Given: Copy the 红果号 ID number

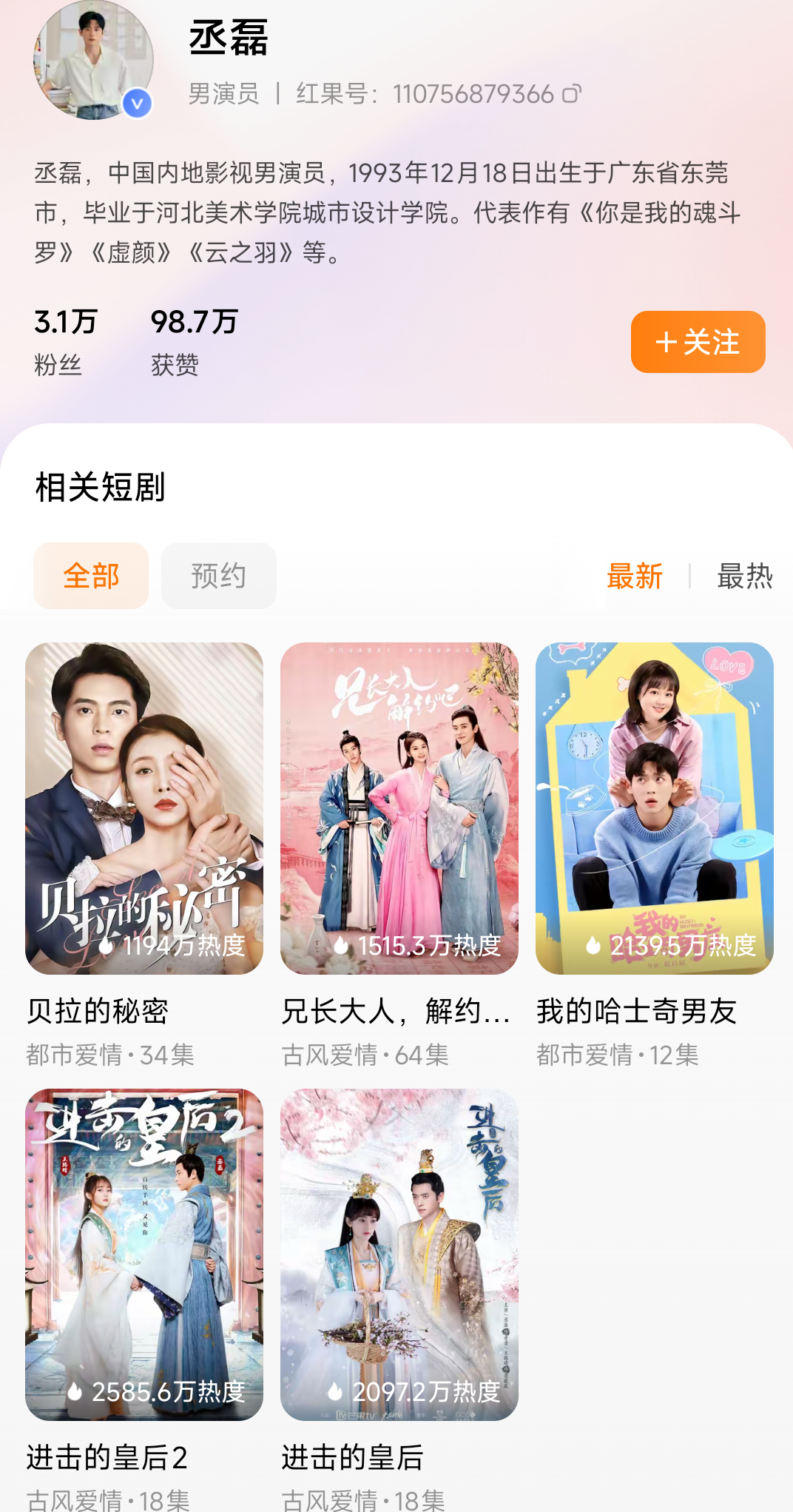Looking at the screenshot, I should [x=572, y=94].
